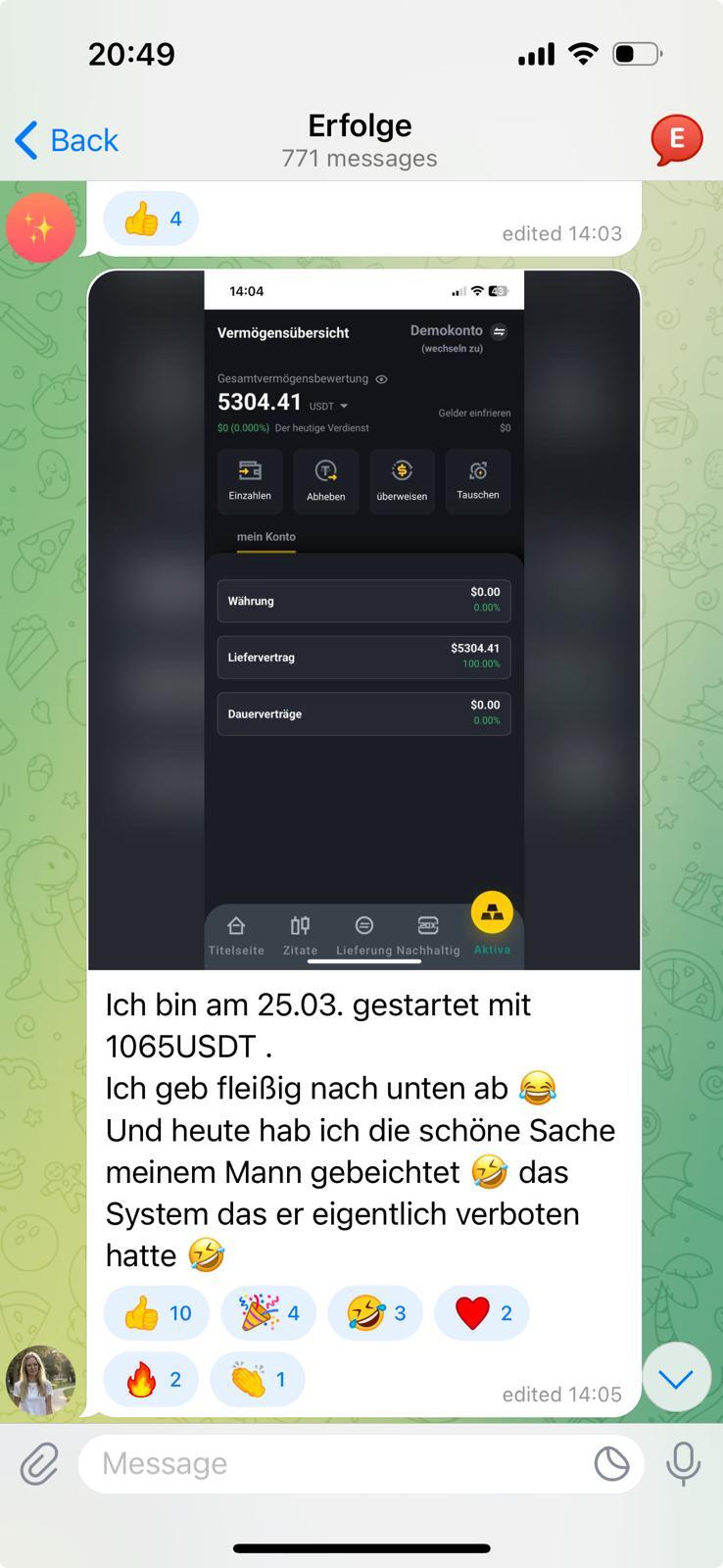Go back to the chat list
723x1568 pixels.
click(x=67, y=140)
